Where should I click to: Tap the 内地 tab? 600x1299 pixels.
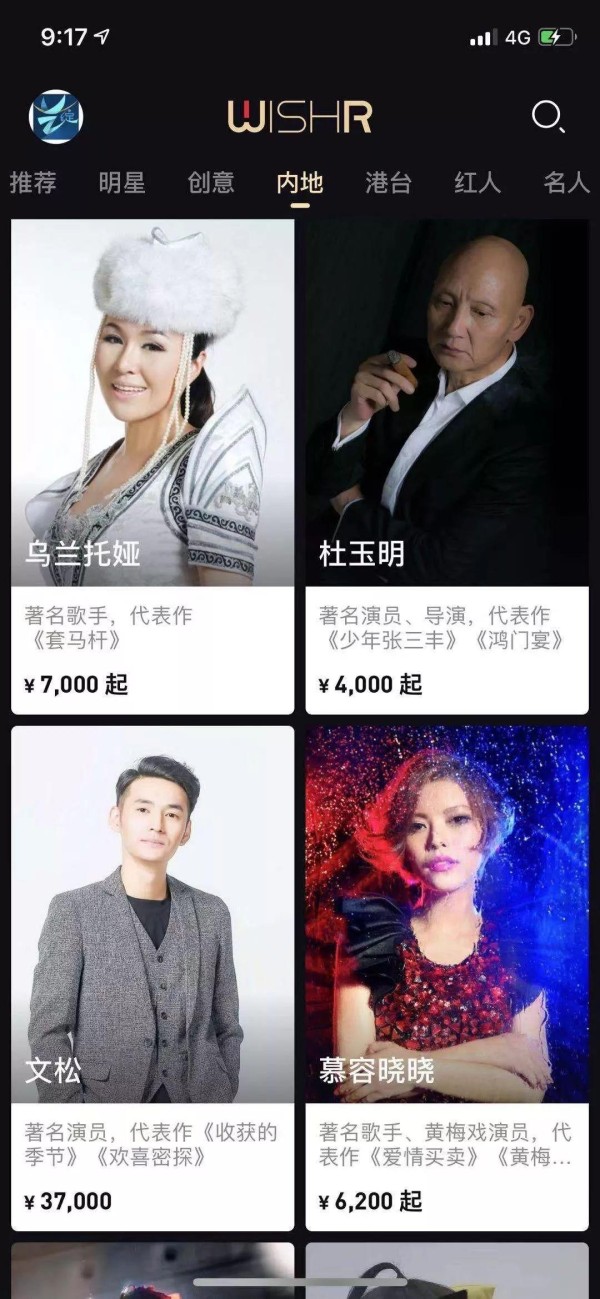(300, 183)
